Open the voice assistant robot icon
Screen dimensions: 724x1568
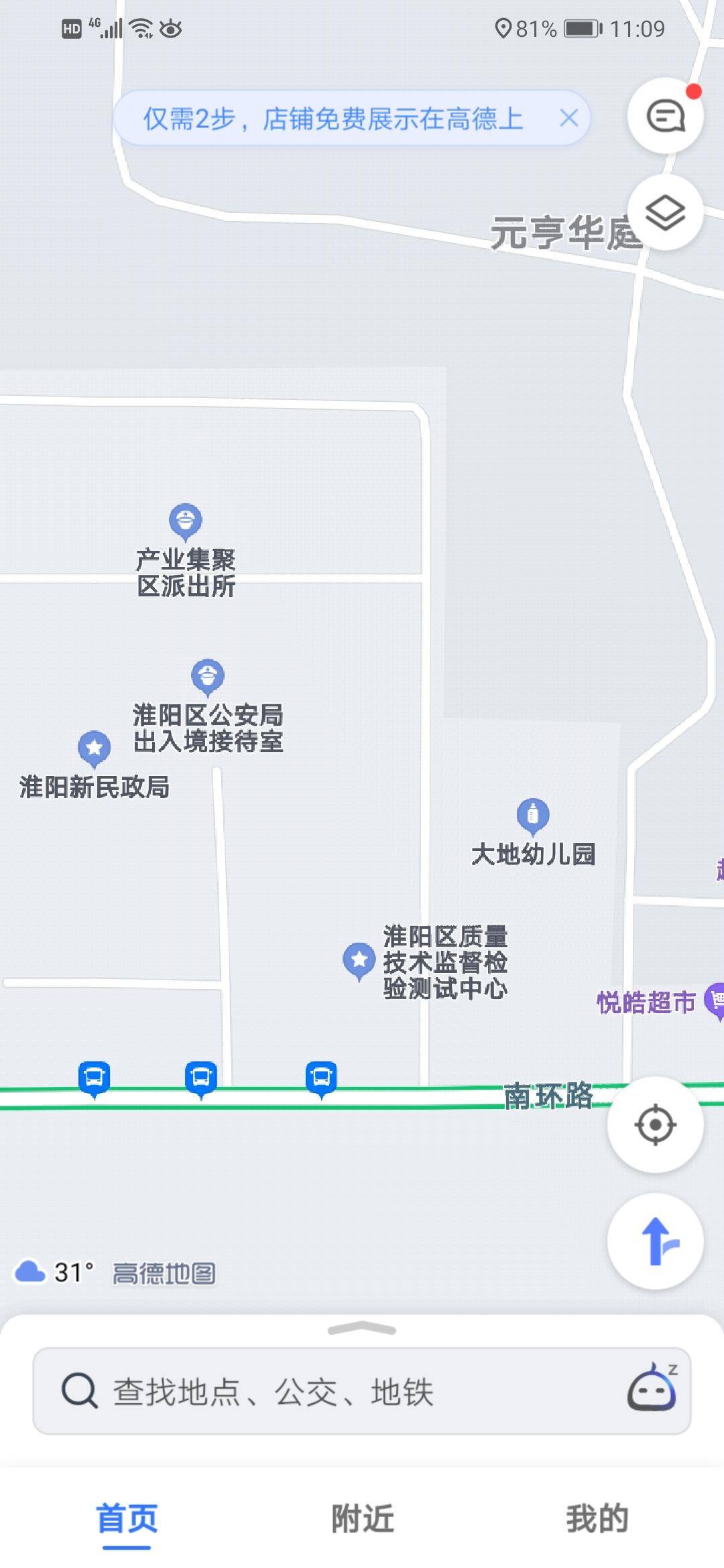pyautogui.click(x=651, y=1389)
